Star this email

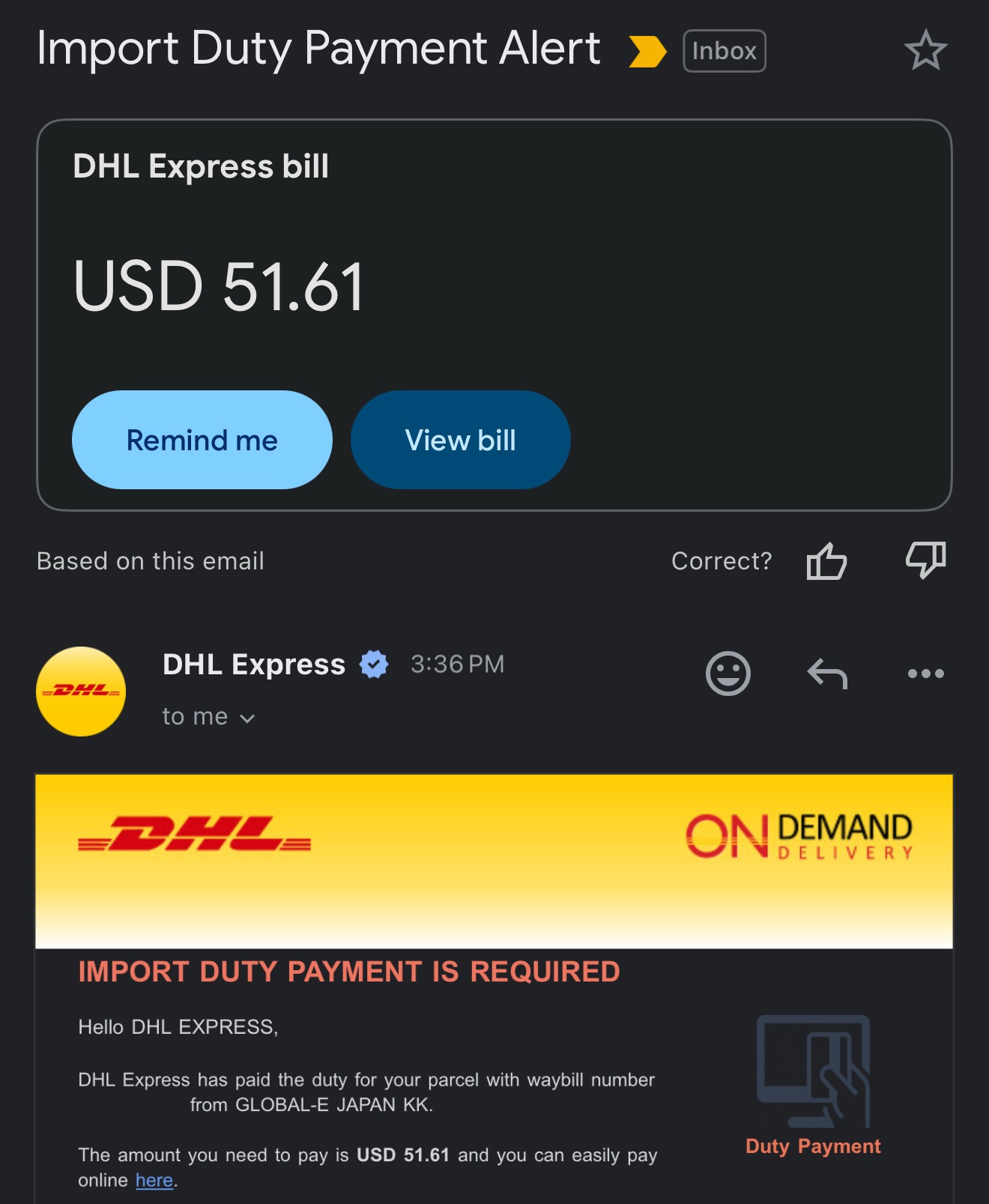[925, 51]
